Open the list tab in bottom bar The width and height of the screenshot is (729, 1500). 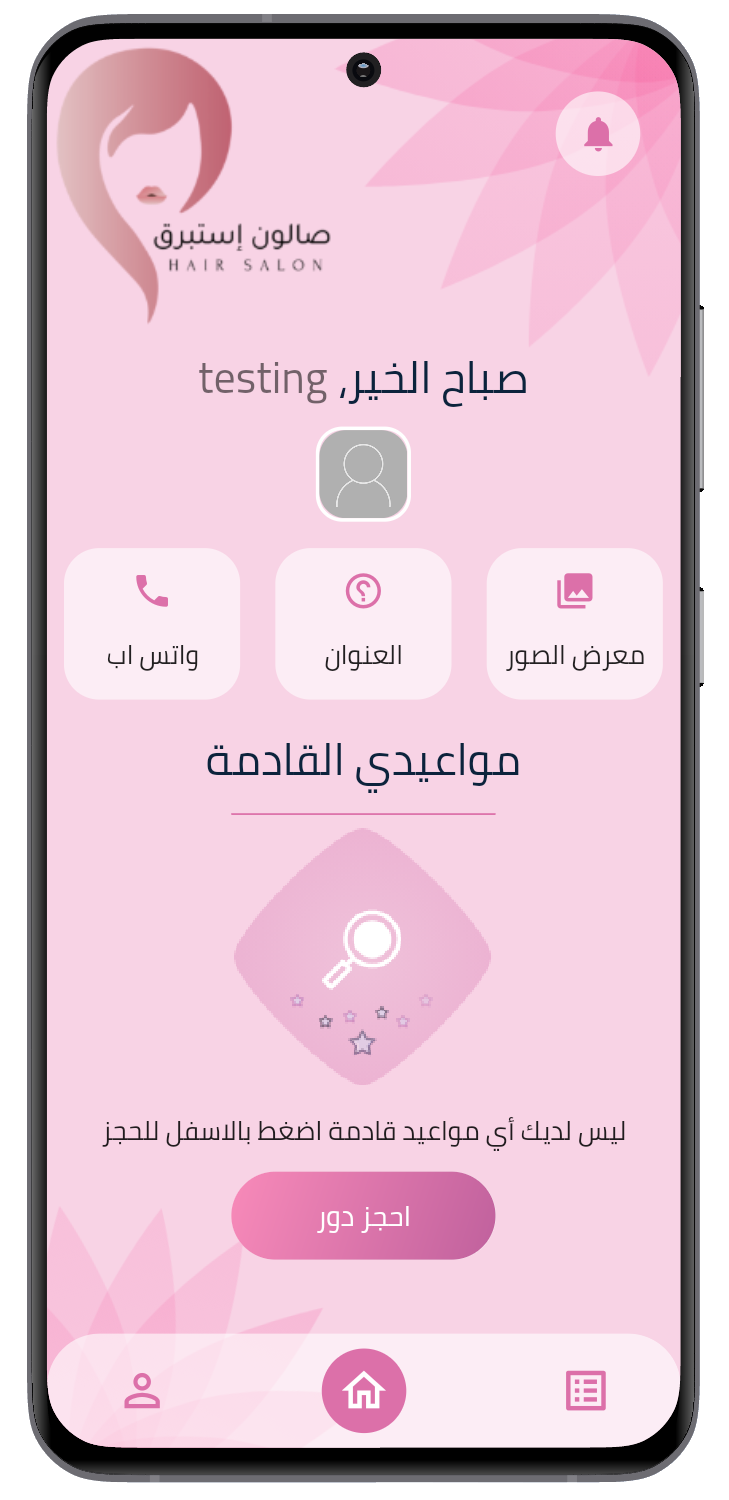pyautogui.click(x=586, y=1390)
